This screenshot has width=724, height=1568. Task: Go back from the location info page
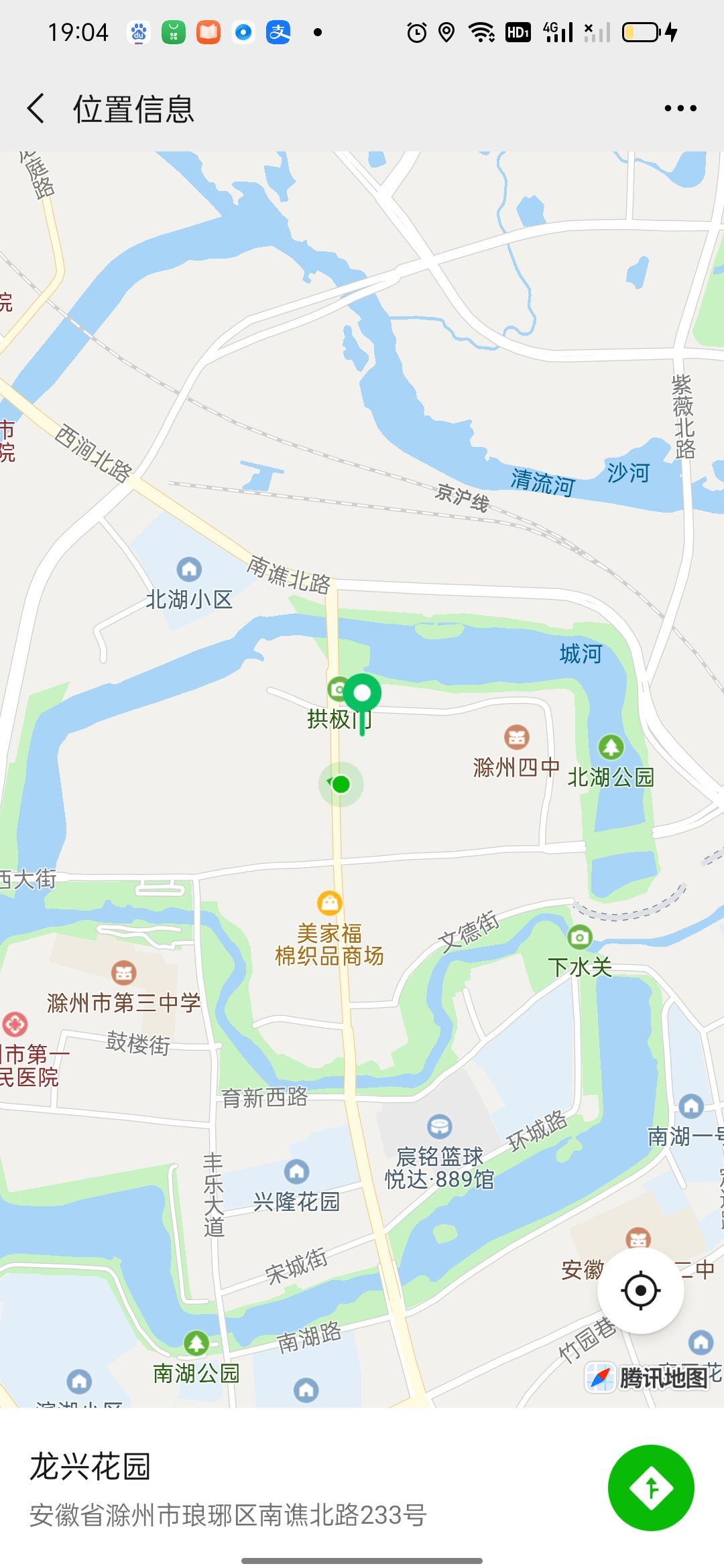coord(36,109)
